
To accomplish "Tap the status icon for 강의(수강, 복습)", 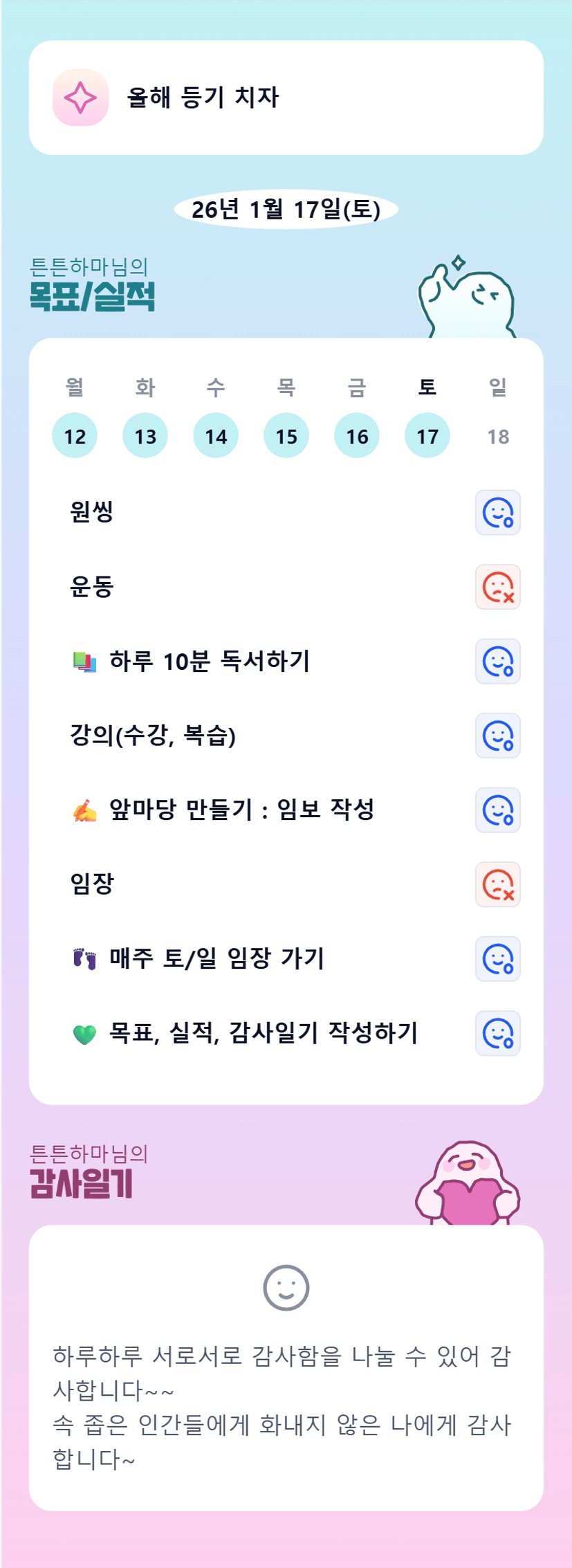I will 497,736.
